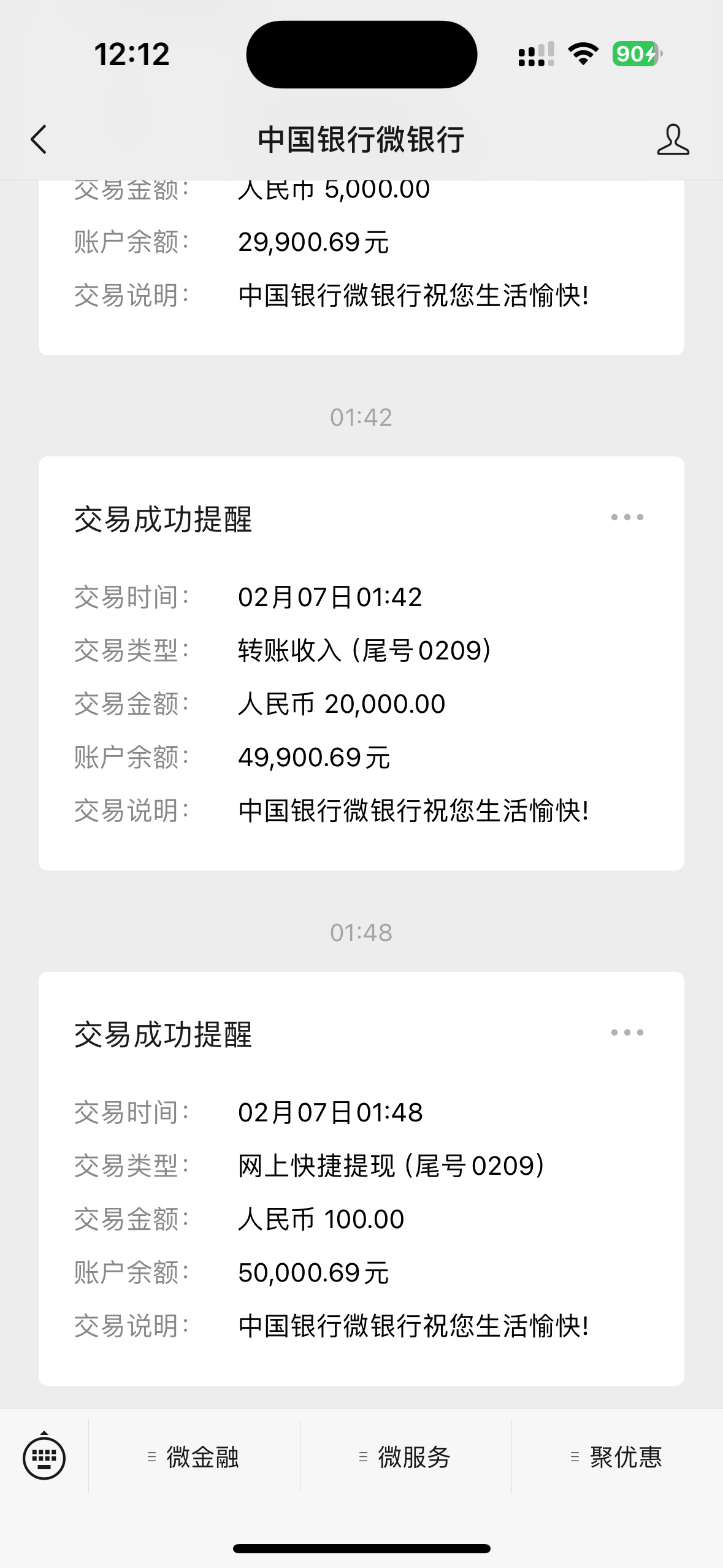Screen dimensions: 723x1568
Task: Open the 微金融 menu
Action: tap(194, 1457)
